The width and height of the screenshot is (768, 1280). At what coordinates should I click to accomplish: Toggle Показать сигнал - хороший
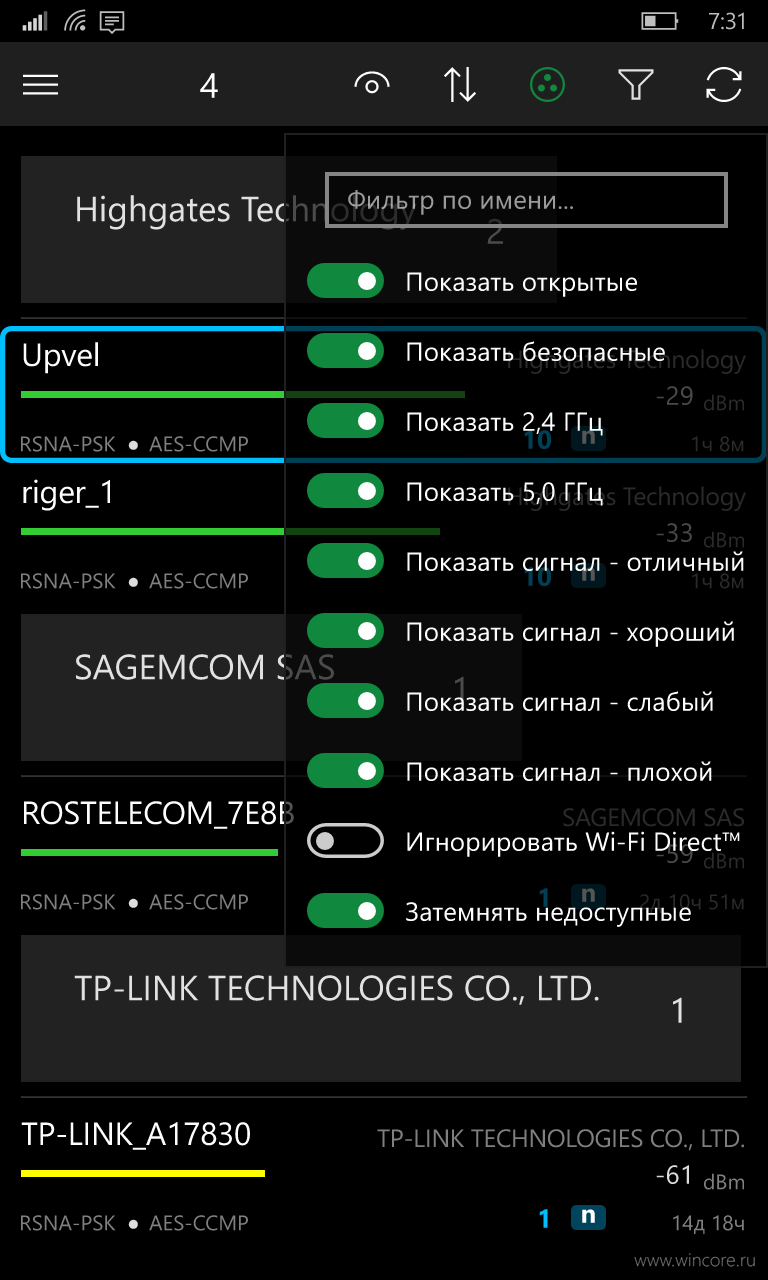click(345, 631)
